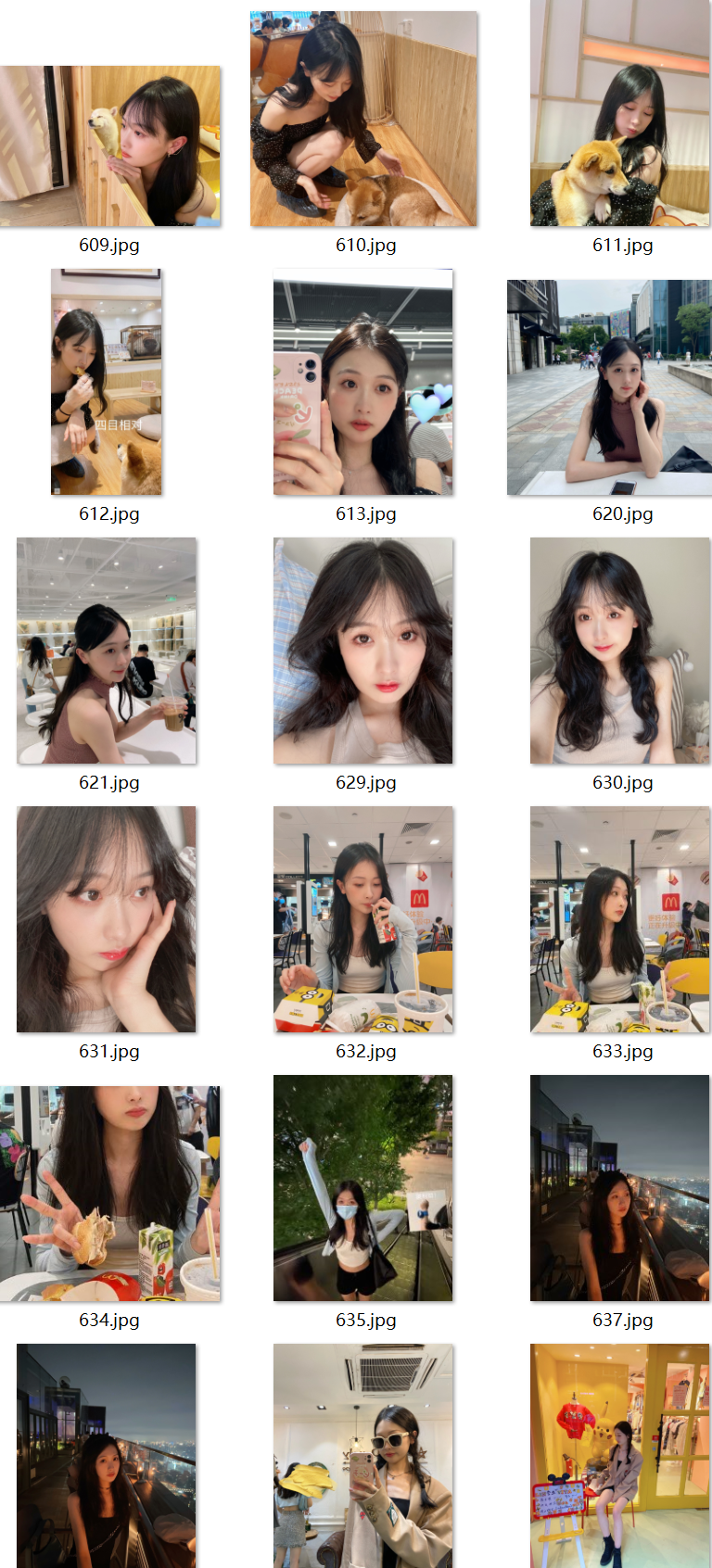View image 630.jpg
Image resolution: width=712 pixels, height=1568 pixels.
pos(620,651)
